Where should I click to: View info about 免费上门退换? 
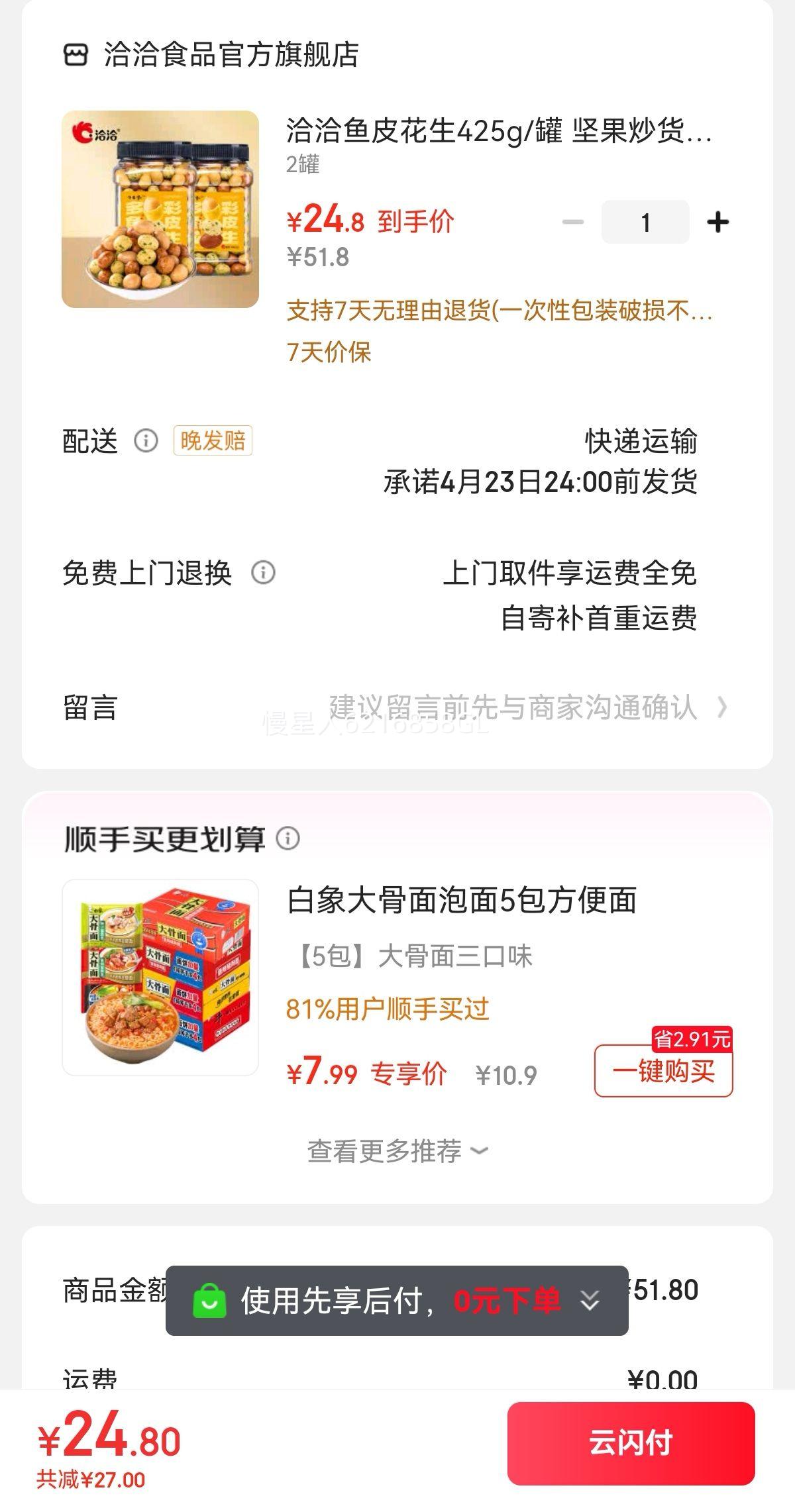point(263,572)
